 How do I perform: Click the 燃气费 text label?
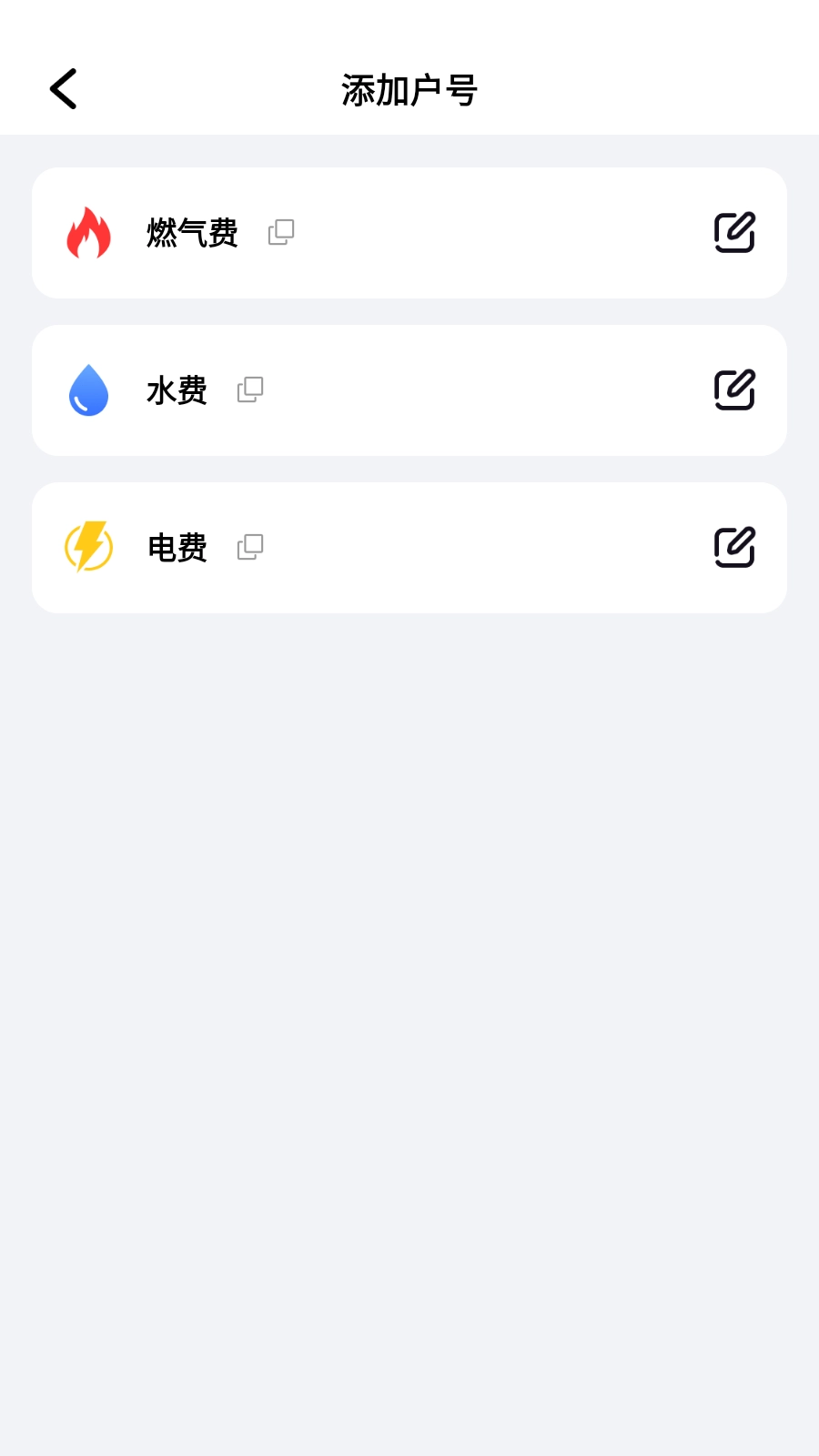[x=193, y=234]
